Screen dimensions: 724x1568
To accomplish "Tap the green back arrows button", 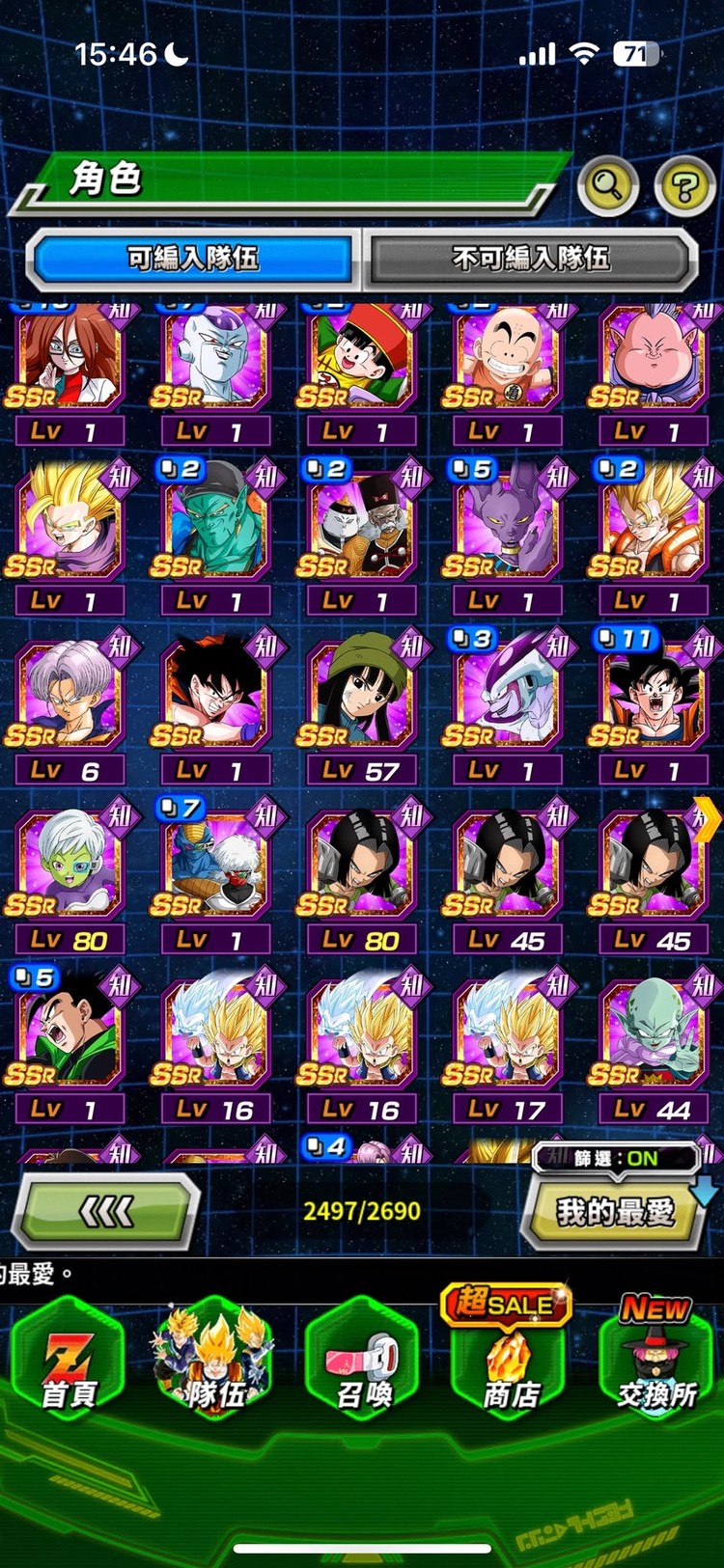I will pos(106,1211).
